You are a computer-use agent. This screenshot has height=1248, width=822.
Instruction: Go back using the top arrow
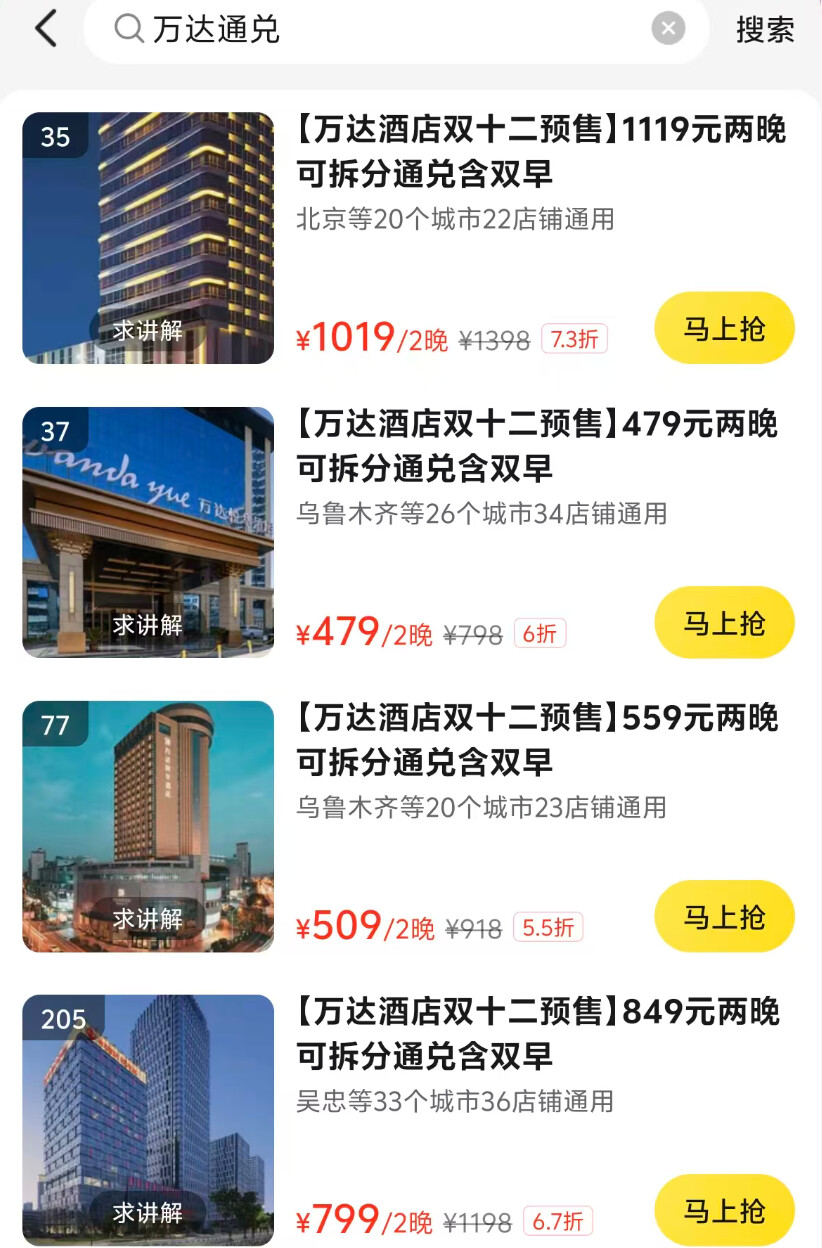tap(46, 29)
